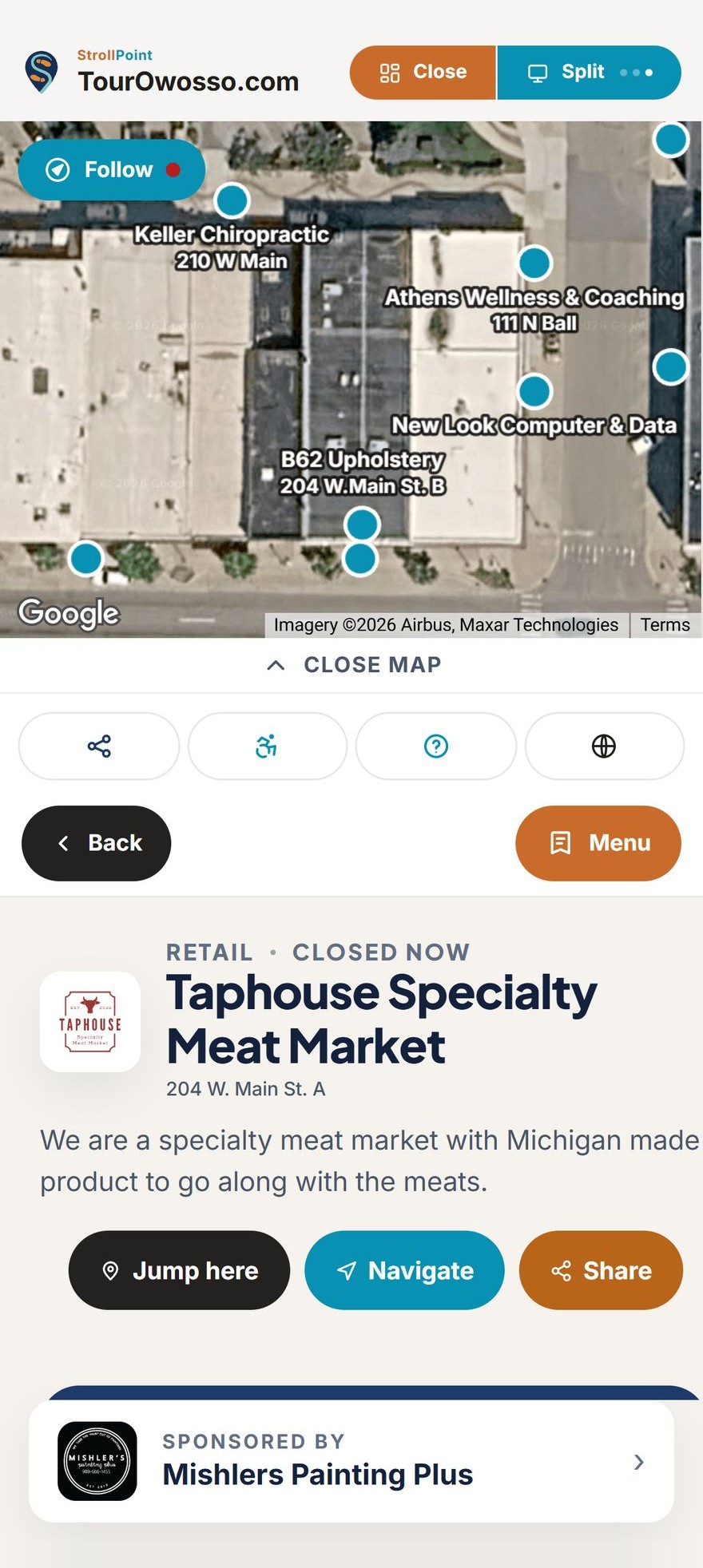Open the help question mark icon
The image size is (703, 1568).
pyautogui.click(x=436, y=746)
